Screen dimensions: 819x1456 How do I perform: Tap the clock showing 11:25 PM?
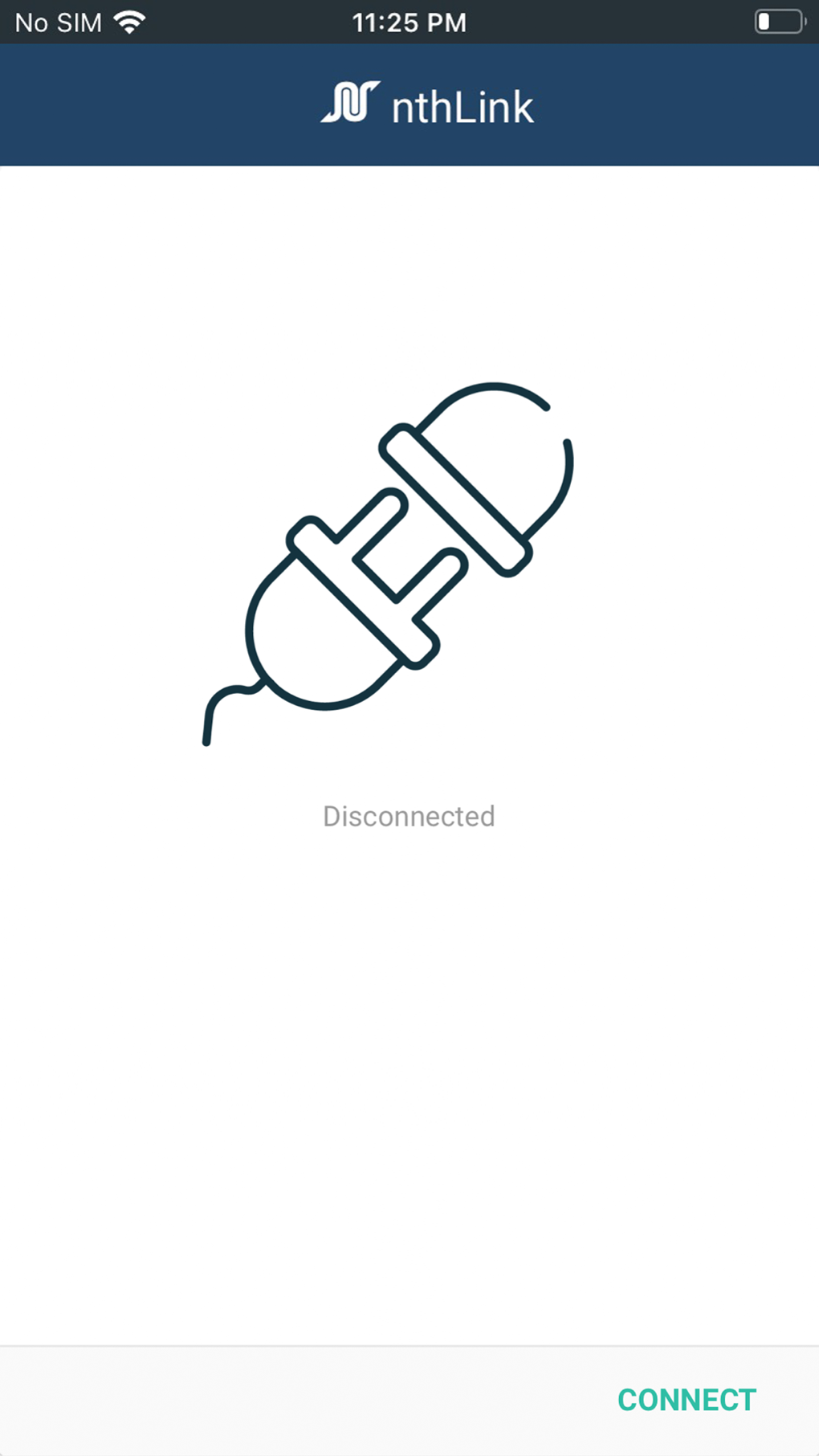[409, 22]
